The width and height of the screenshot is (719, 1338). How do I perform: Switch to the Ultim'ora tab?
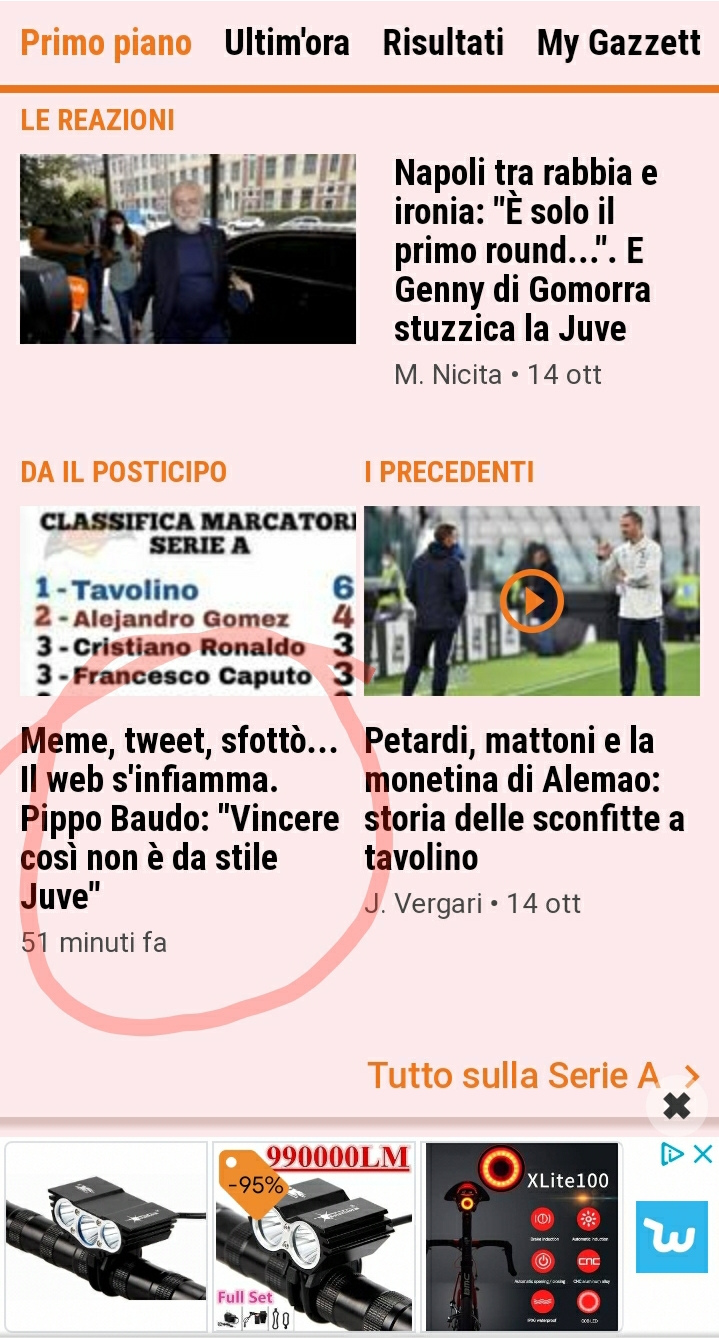(286, 43)
